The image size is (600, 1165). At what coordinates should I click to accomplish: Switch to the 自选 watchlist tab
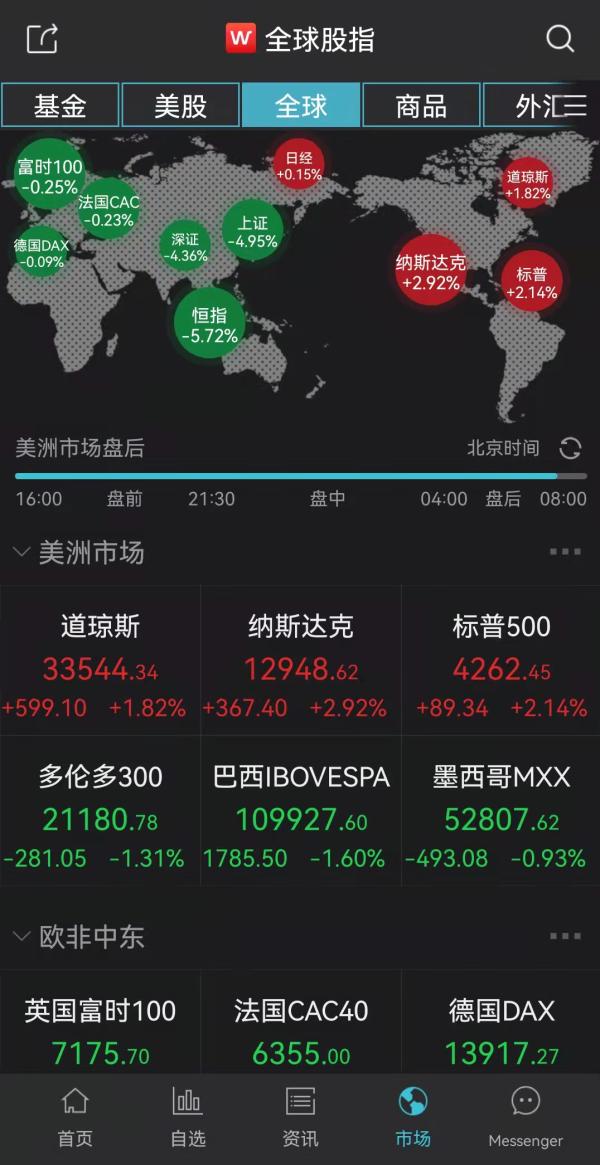pyautogui.click(x=188, y=1117)
